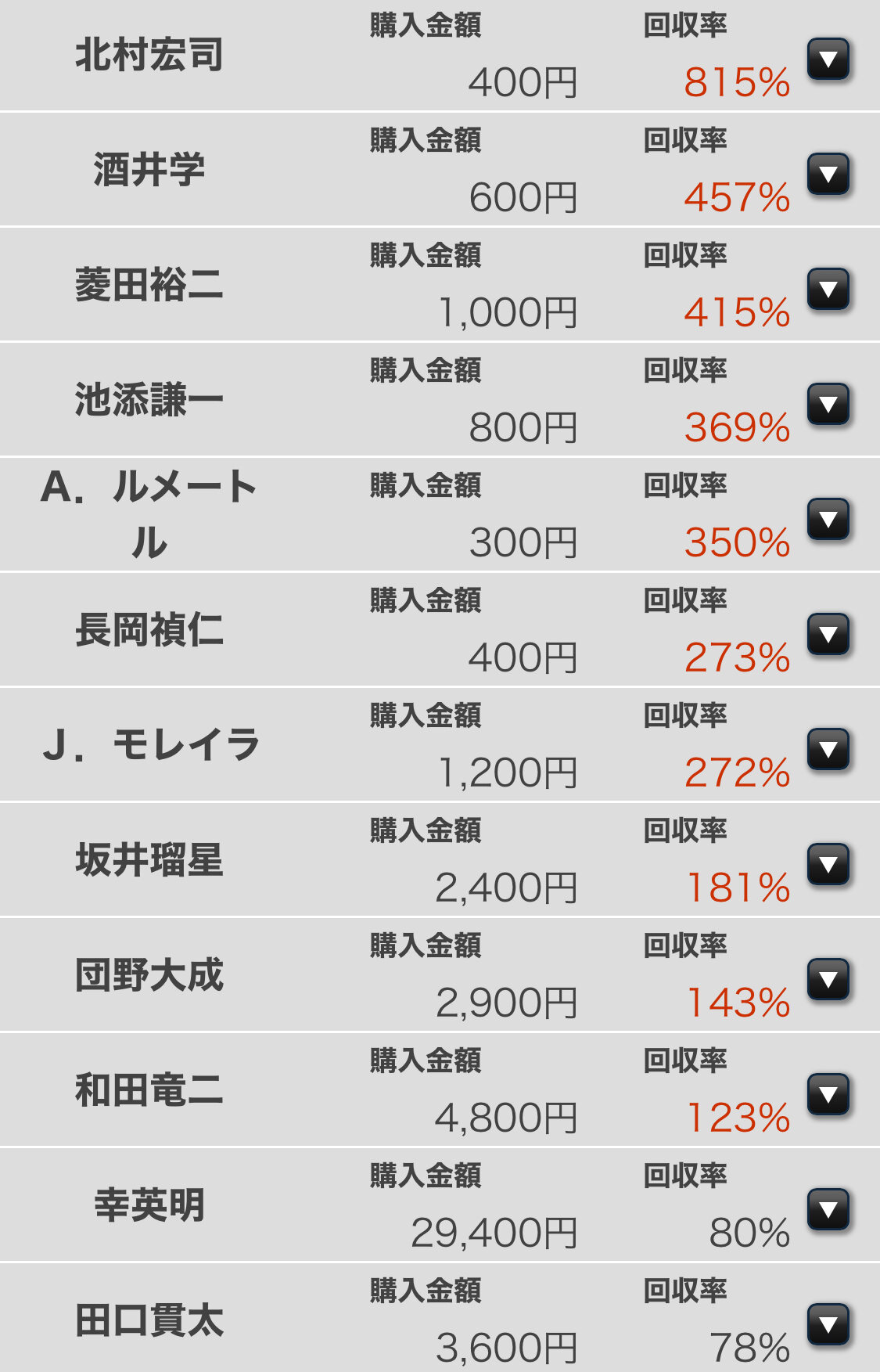Open the 和田竜二 row expander

[x=828, y=1095]
